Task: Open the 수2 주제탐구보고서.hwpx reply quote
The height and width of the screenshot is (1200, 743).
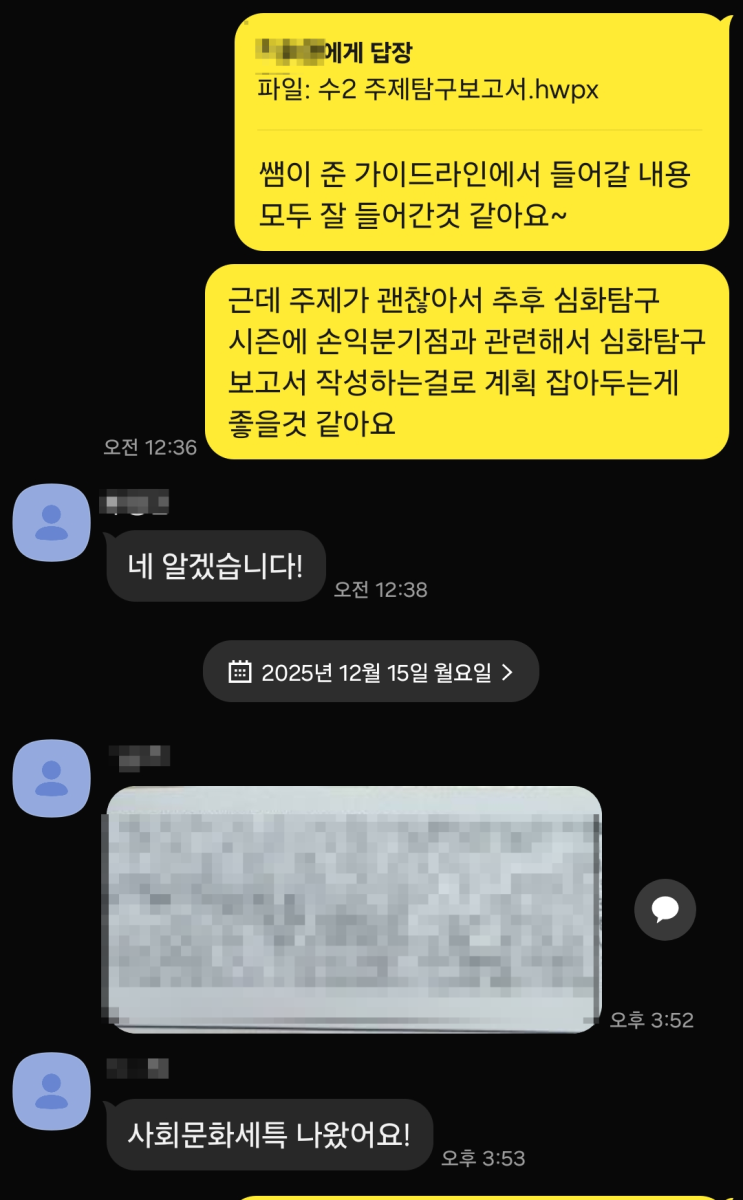Action: pos(478,72)
